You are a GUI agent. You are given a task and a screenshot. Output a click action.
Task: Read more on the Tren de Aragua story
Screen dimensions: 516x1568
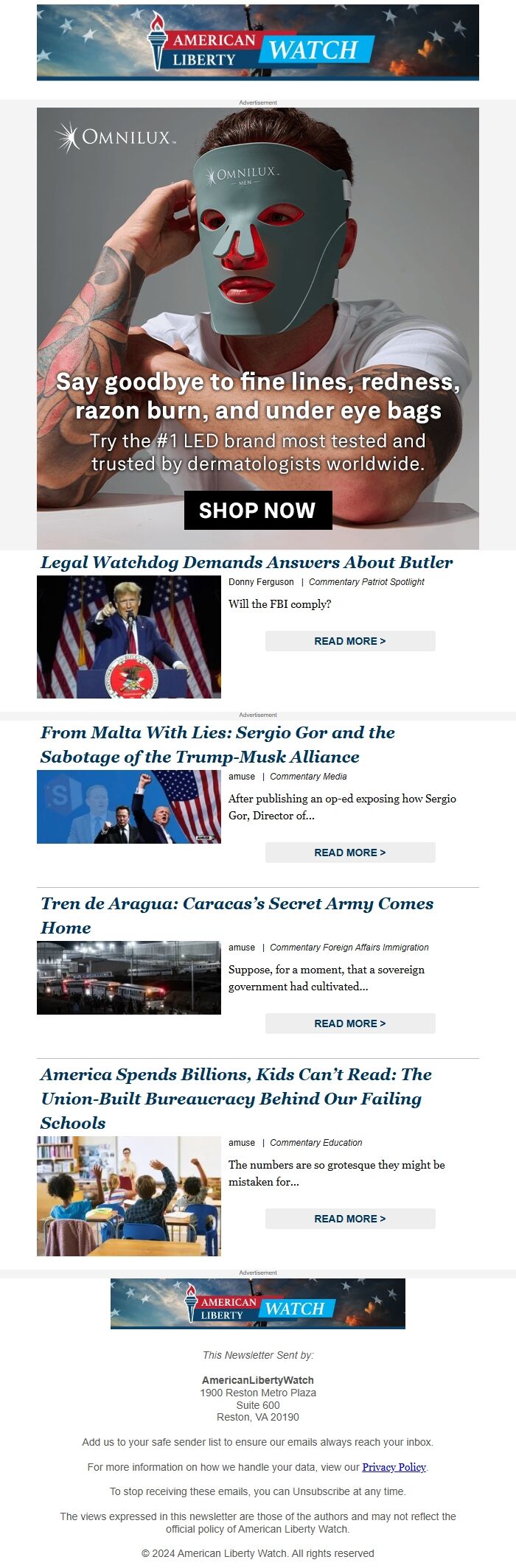pos(350,1023)
